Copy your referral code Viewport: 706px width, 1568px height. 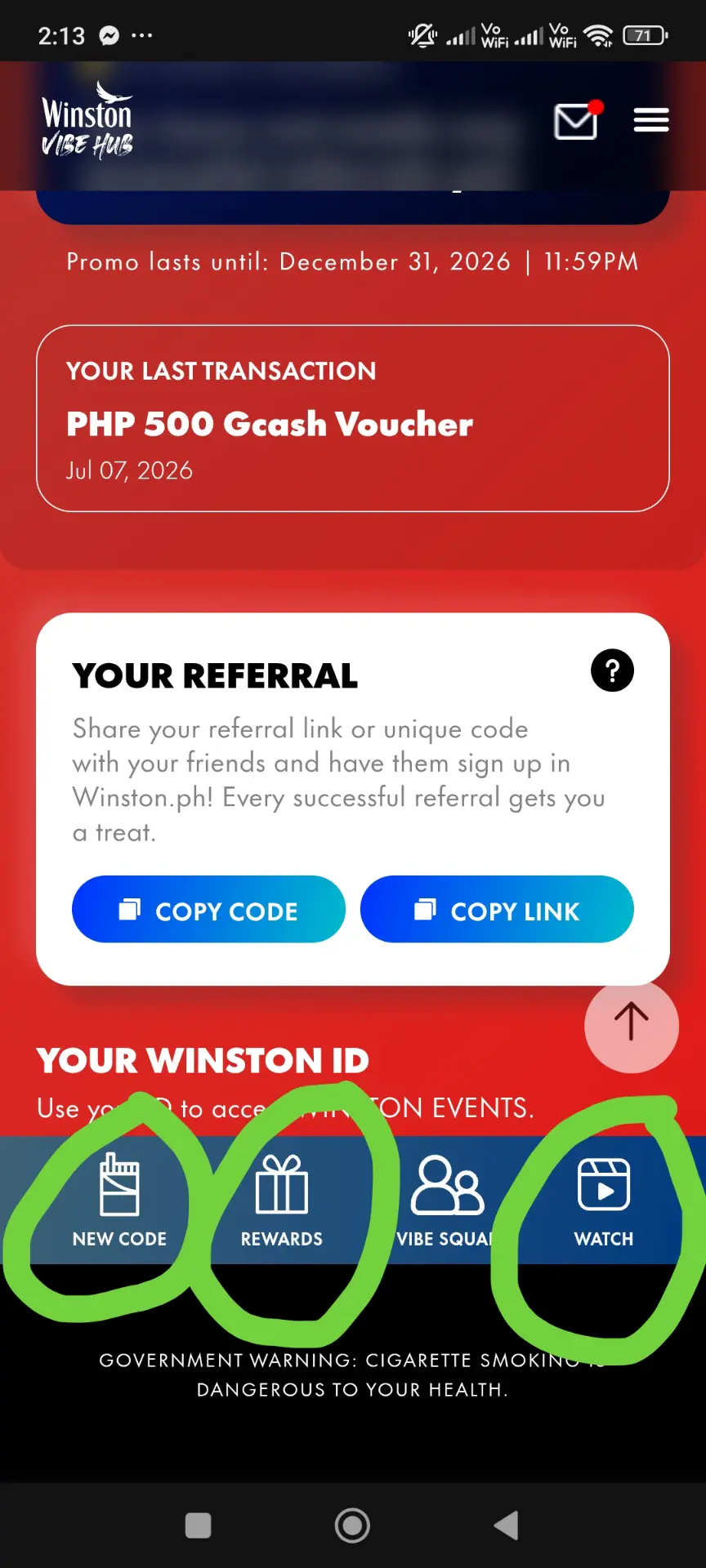click(x=208, y=910)
